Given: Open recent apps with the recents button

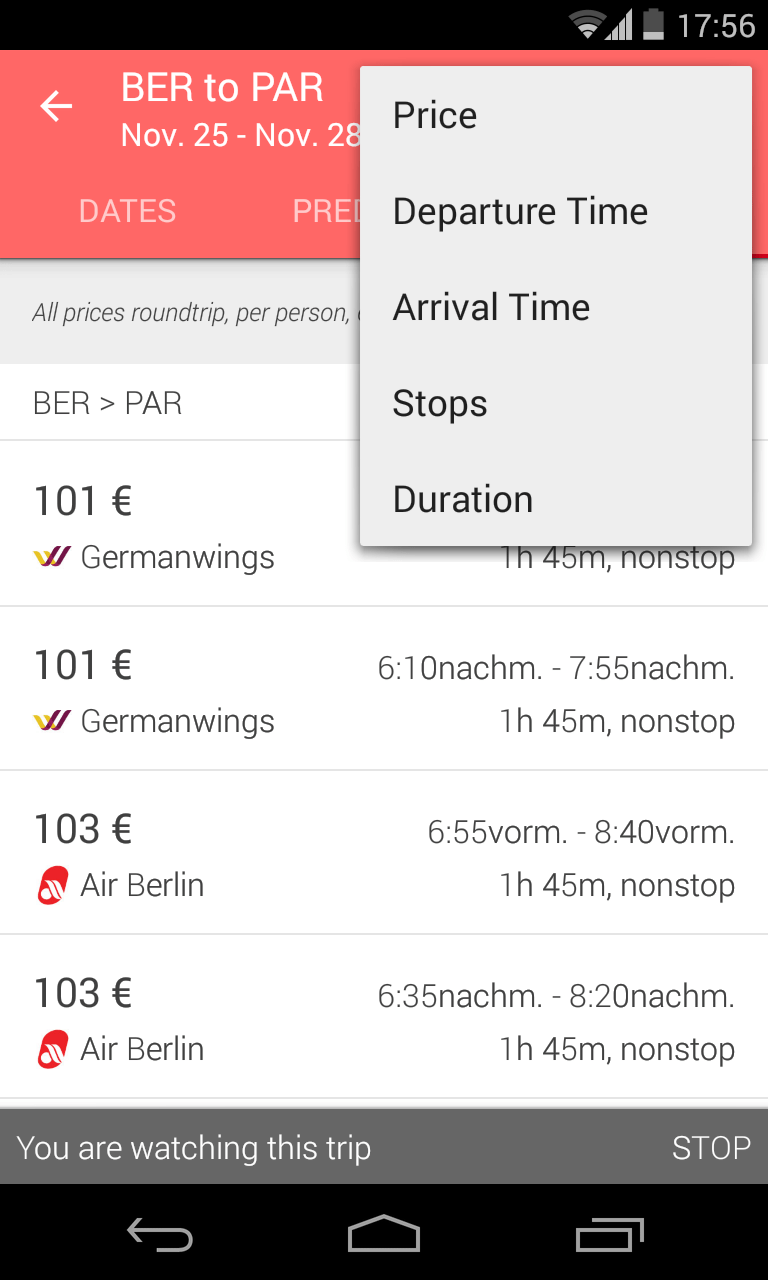Looking at the screenshot, I should point(611,1235).
